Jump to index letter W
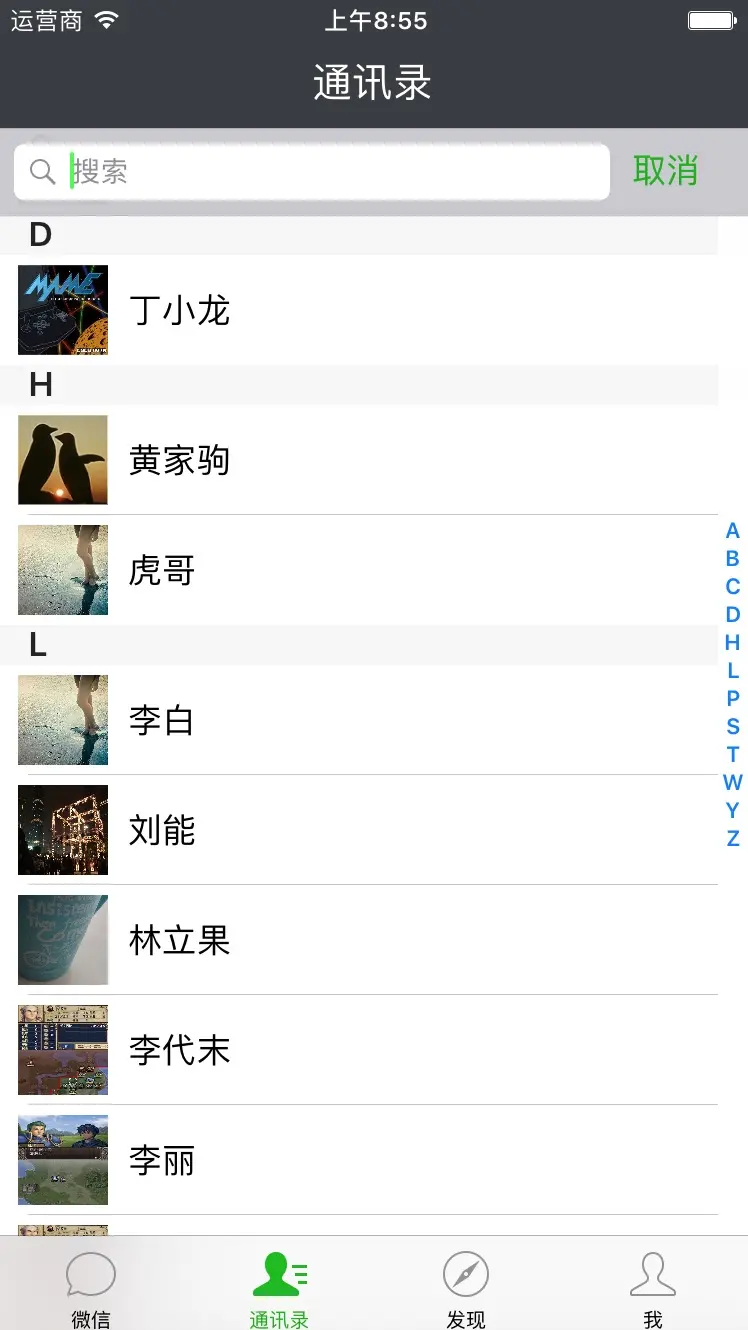This screenshot has height=1330, width=748. (x=733, y=782)
